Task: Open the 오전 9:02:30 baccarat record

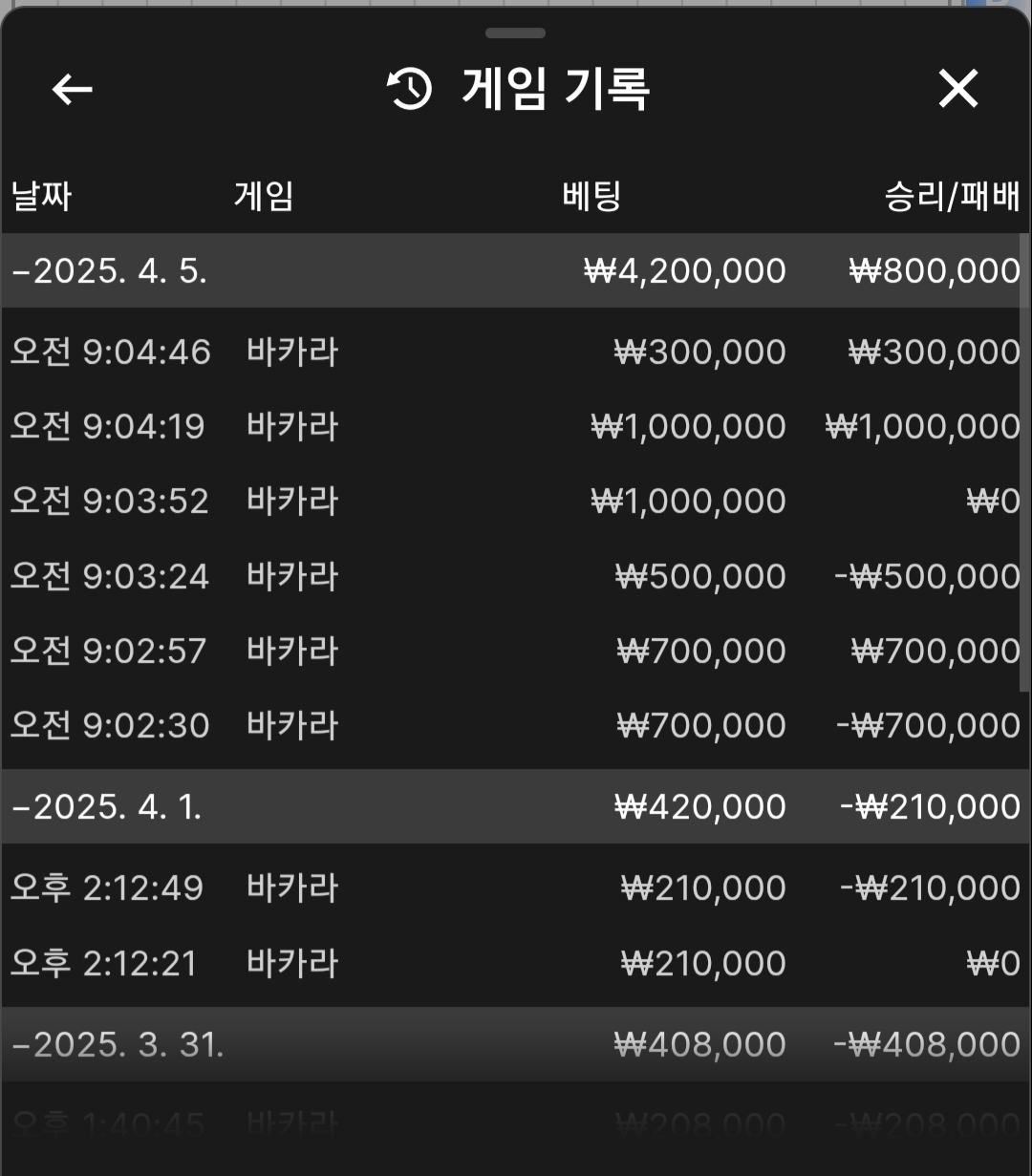Action: coord(516,725)
